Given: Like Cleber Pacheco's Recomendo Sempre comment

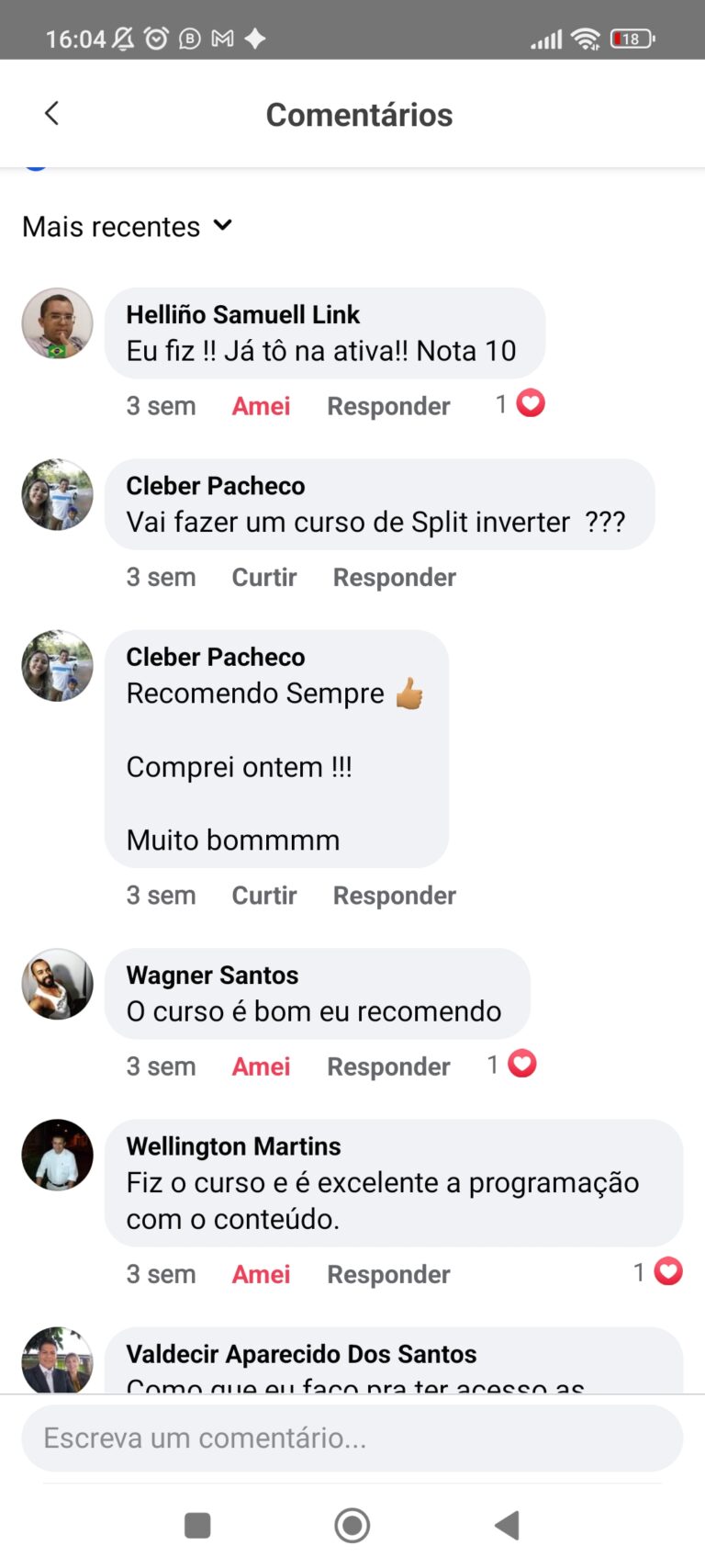Looking at the screenshot, I should point(264,895).
